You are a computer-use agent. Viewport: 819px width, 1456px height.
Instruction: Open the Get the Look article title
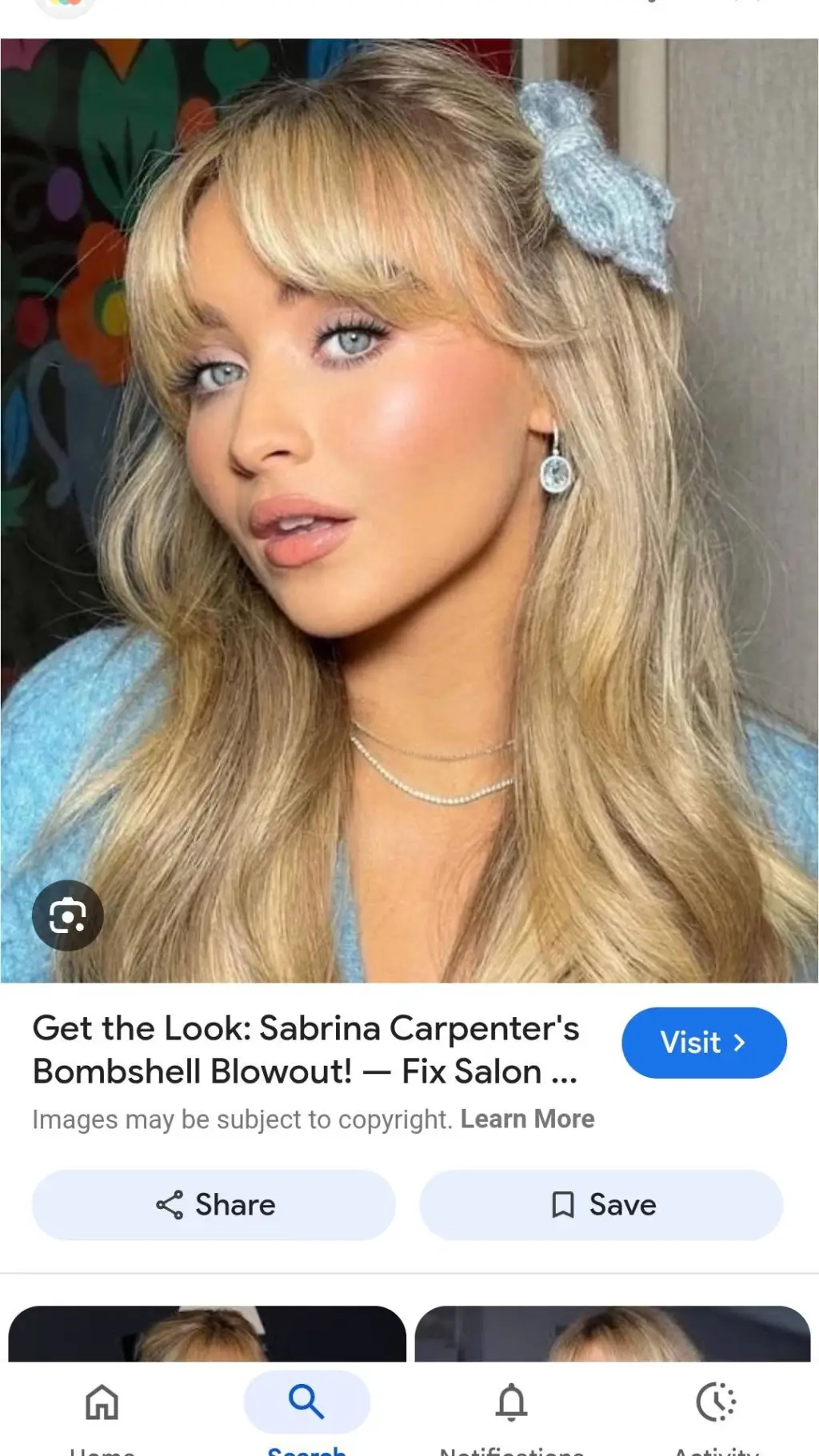[x=306, y=1050]
